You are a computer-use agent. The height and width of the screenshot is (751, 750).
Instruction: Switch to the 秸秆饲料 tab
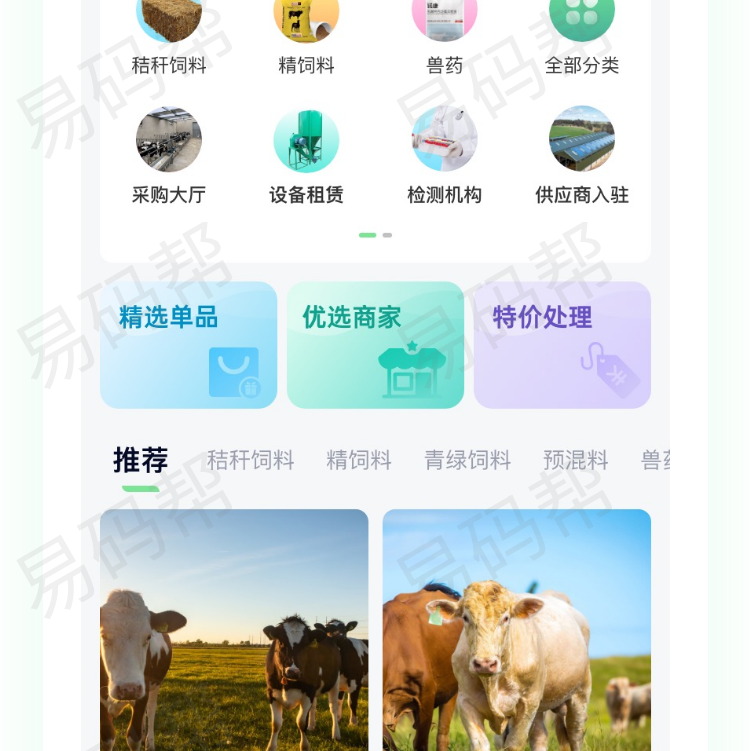click(x=250, y=461)
